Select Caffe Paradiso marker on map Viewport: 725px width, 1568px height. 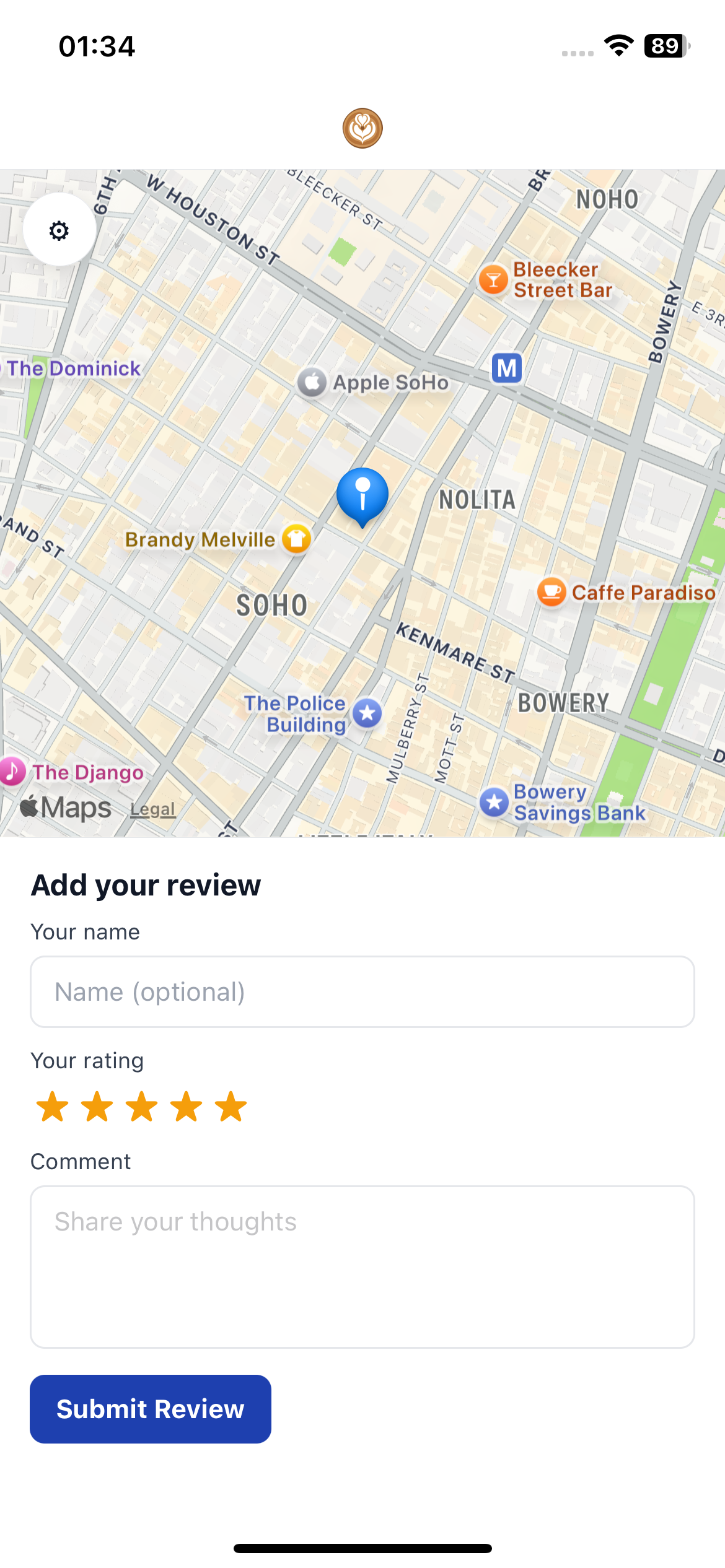pyautogui.click(x=551, y=592)
